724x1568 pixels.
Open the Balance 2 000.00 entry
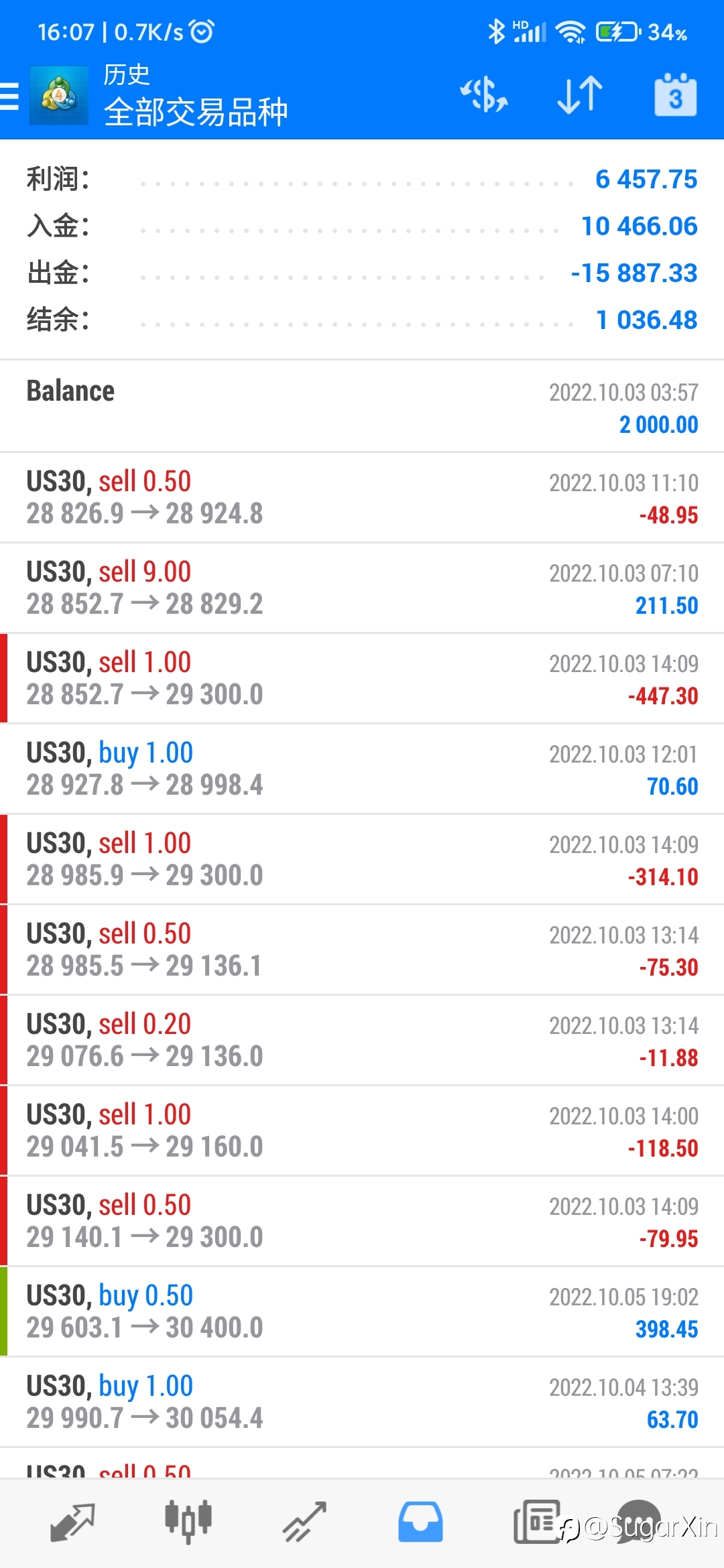coord(362,407)
